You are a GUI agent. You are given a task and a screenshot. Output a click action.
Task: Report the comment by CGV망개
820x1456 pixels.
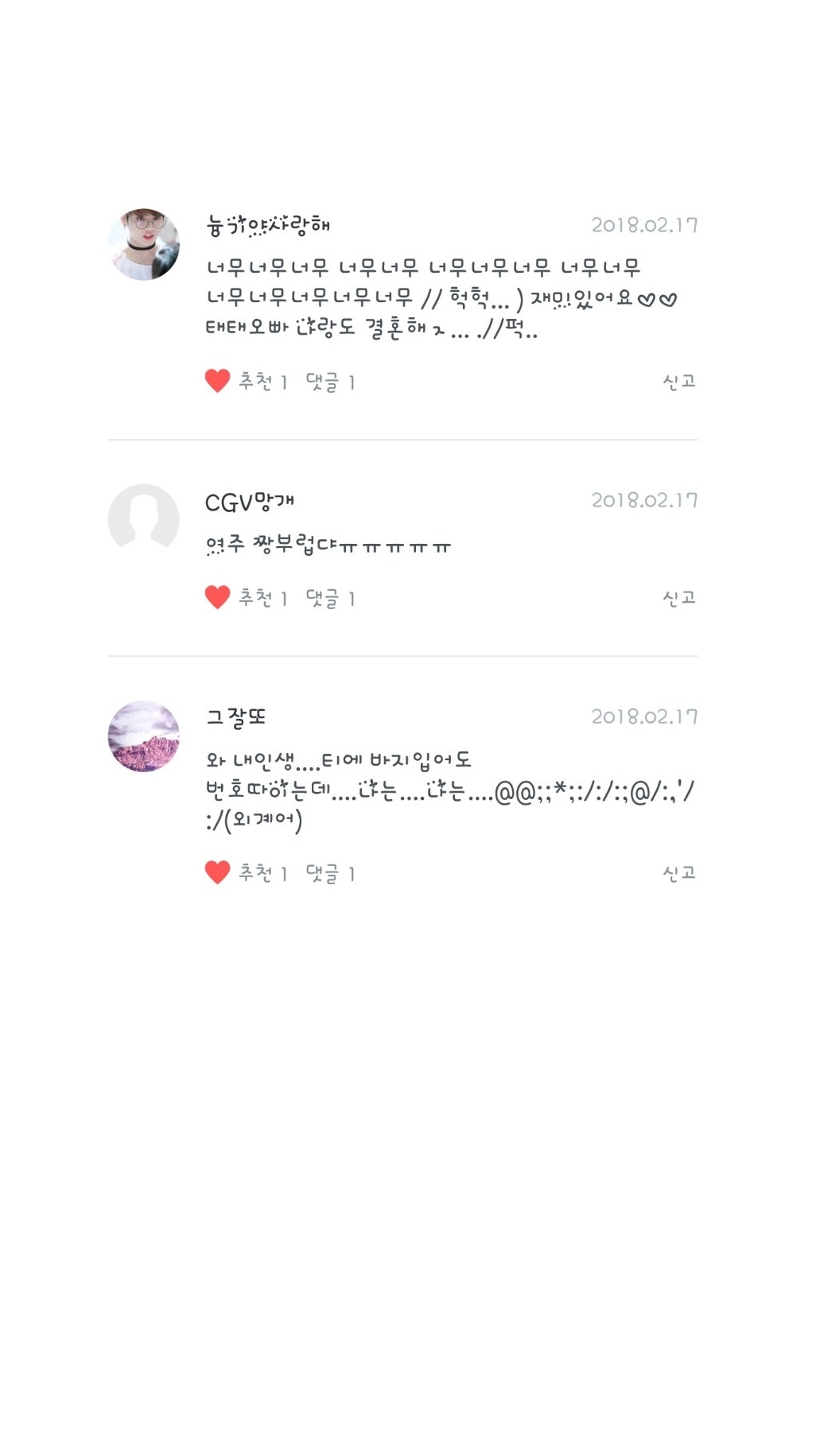(679, 598)
